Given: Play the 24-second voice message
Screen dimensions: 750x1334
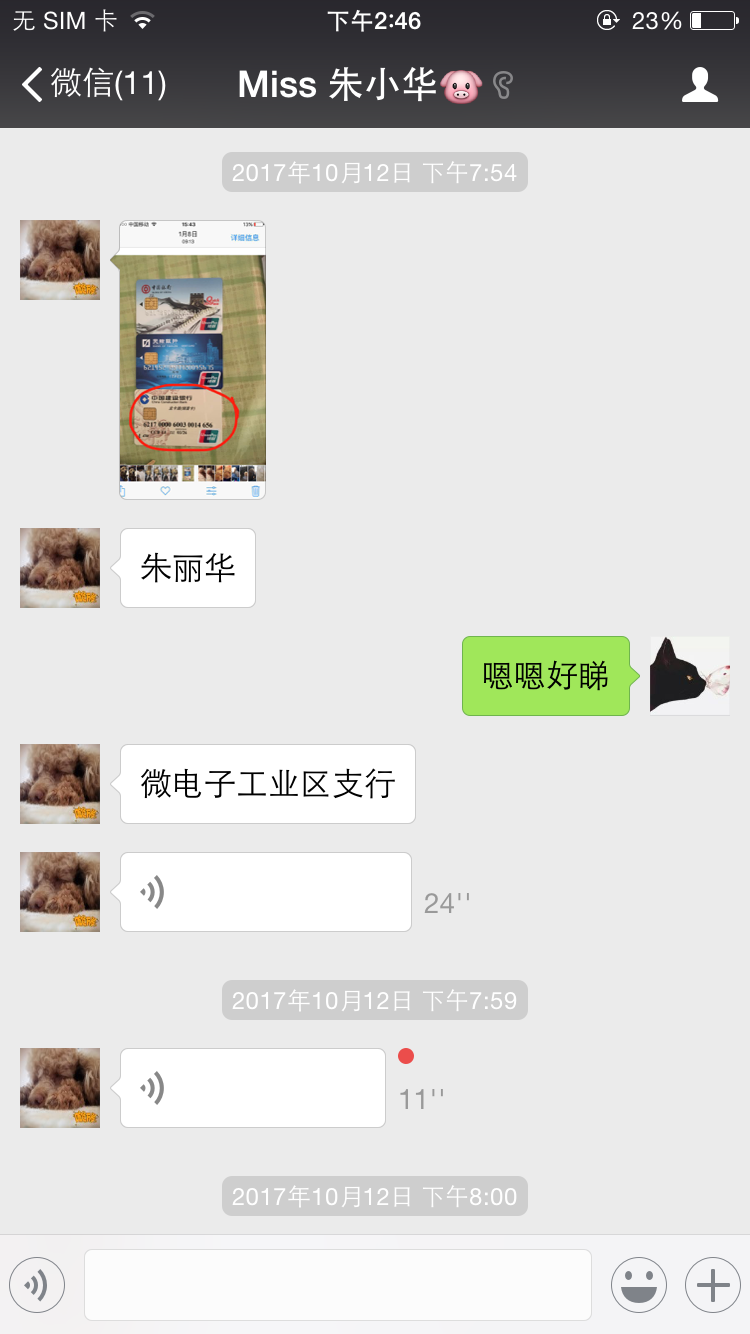Looking at the screenshot, I should pyautogui.click(x=265, y=892).
